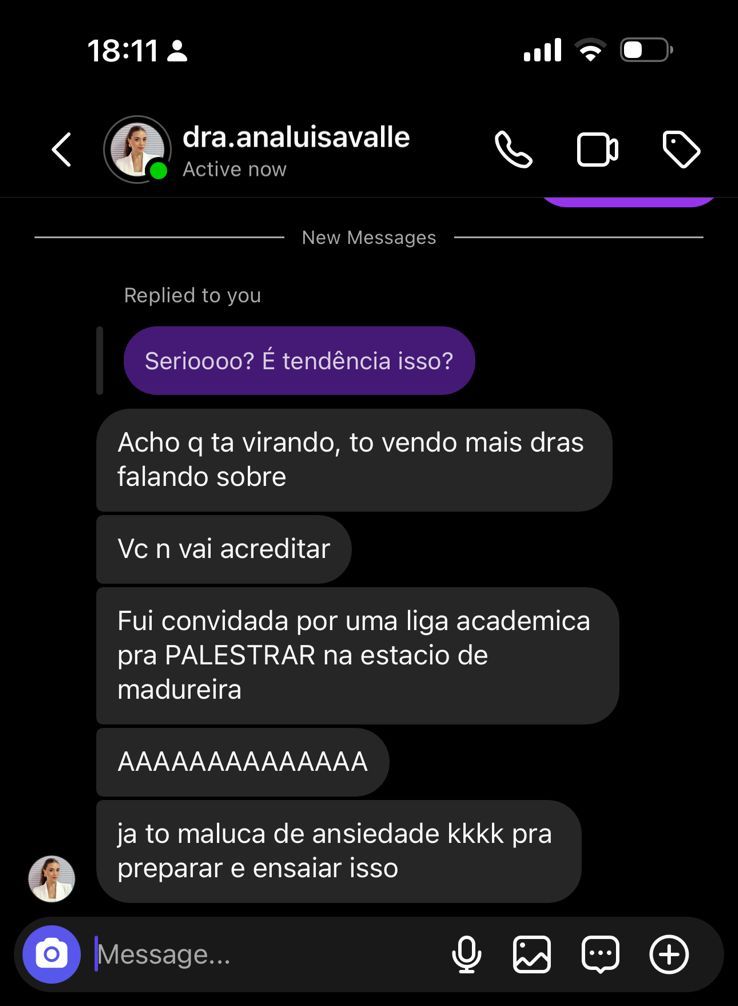Choose a photo from the gallery
The height and width of the screenshot is (1006, 738).
coord(532,954)
